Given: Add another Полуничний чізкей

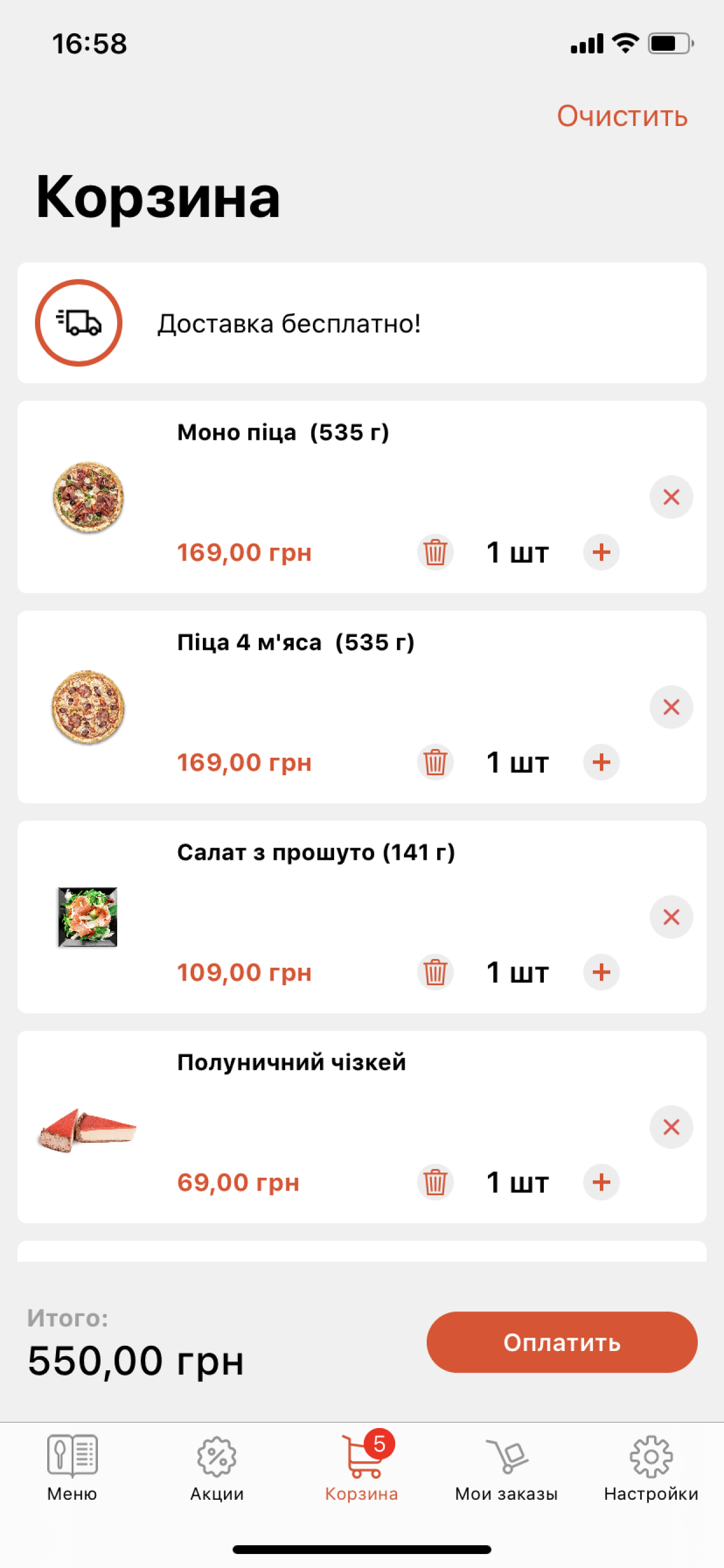Looking at the screenshot, I should point(601,1182).
